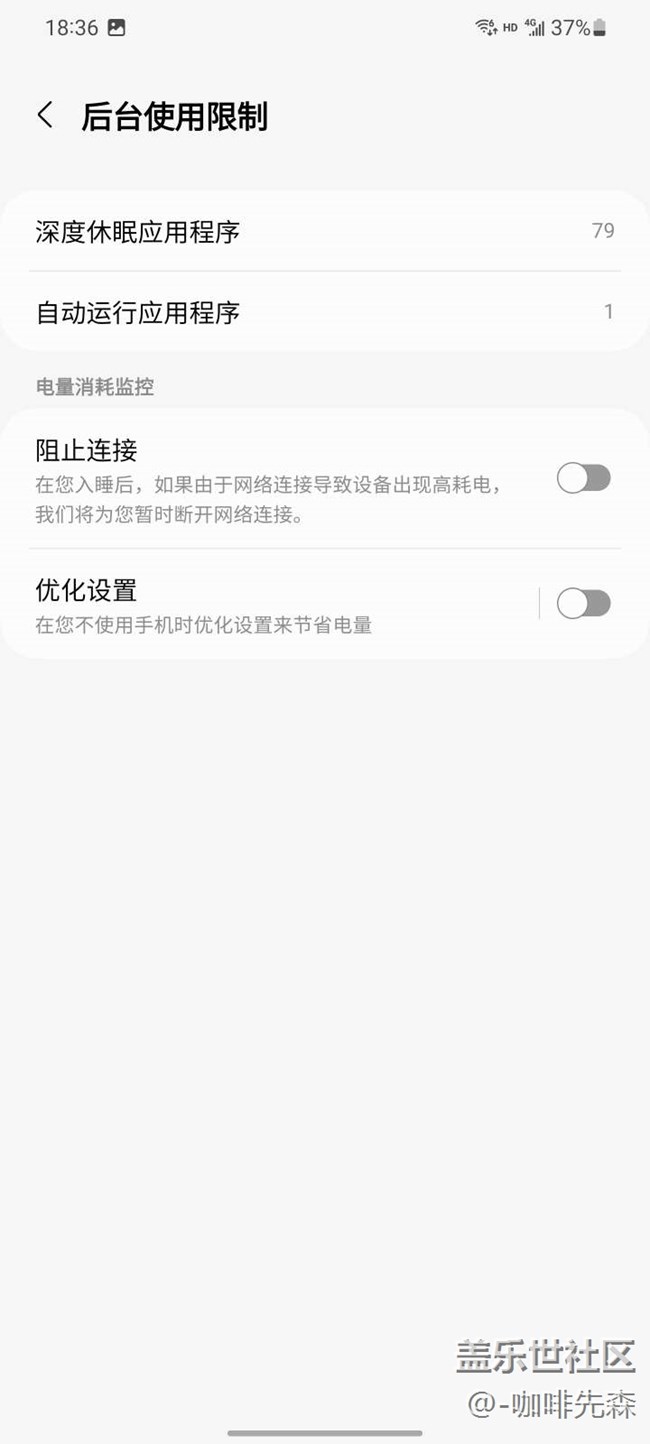650x1444 pixels.
Task: Go back from 后台使用限制 page
Action: [x=45, y=116]
